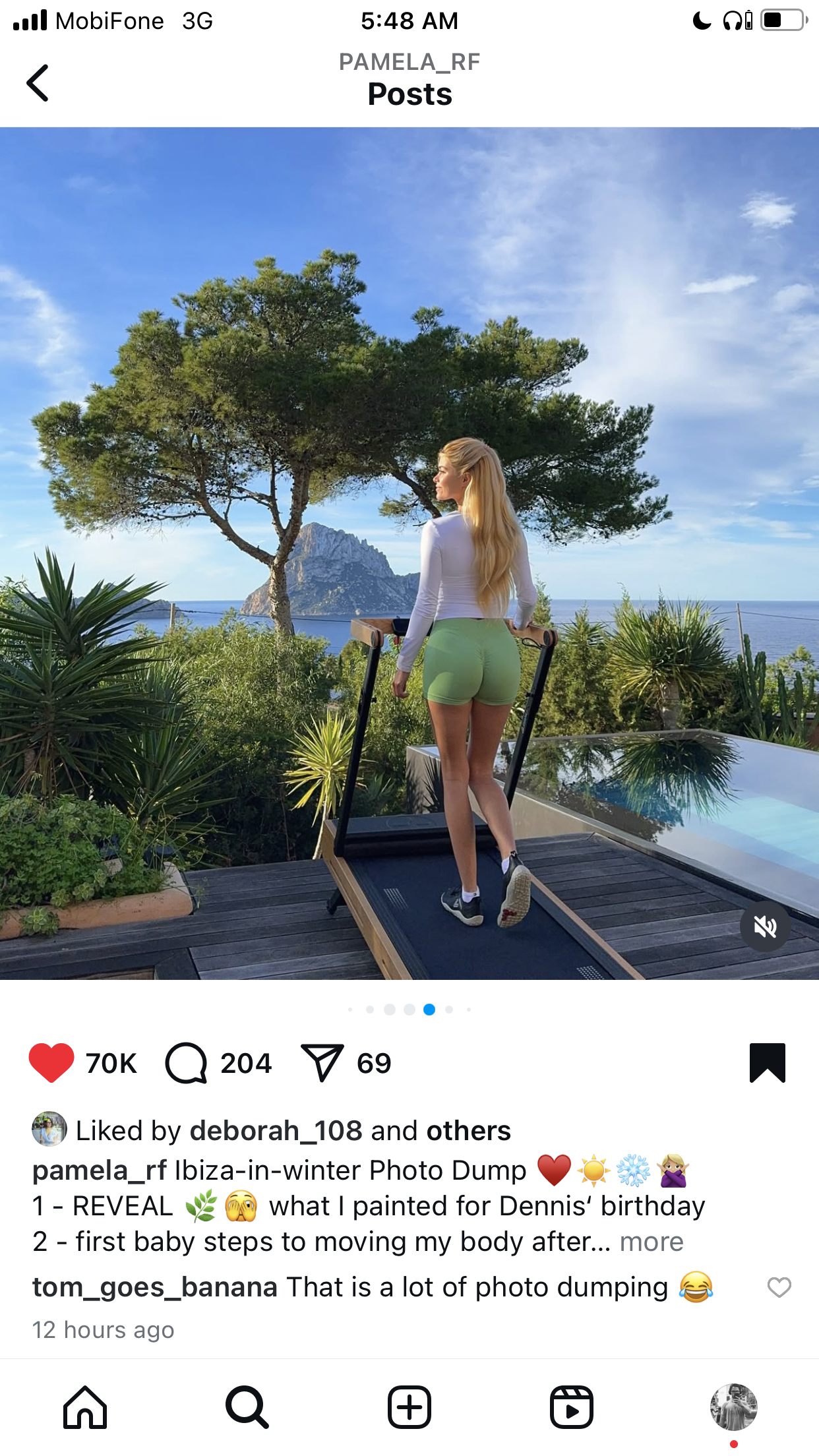819x1456 pixels.
Task: View others who liked the post
Action: 468,1130
